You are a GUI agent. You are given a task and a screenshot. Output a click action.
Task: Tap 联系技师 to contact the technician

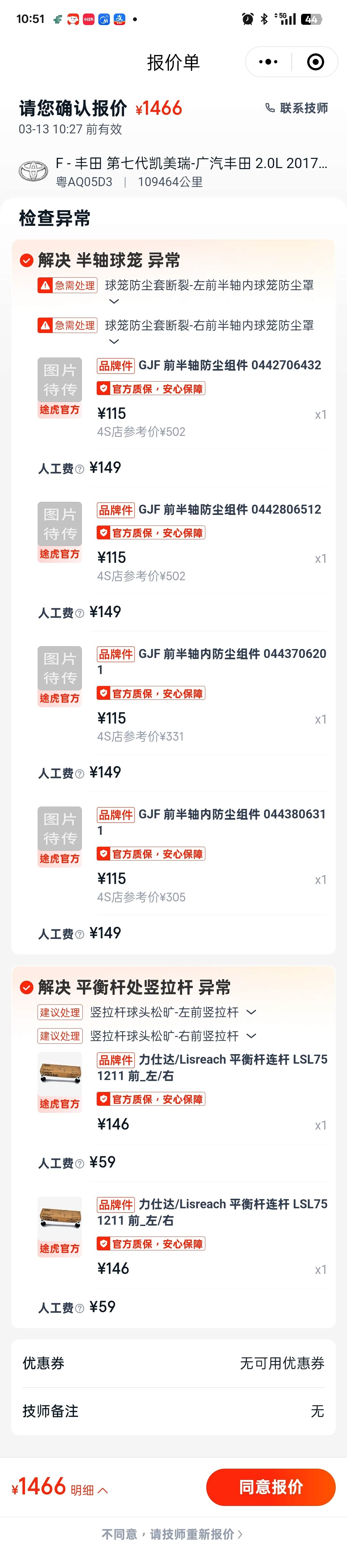pos(297,108)
